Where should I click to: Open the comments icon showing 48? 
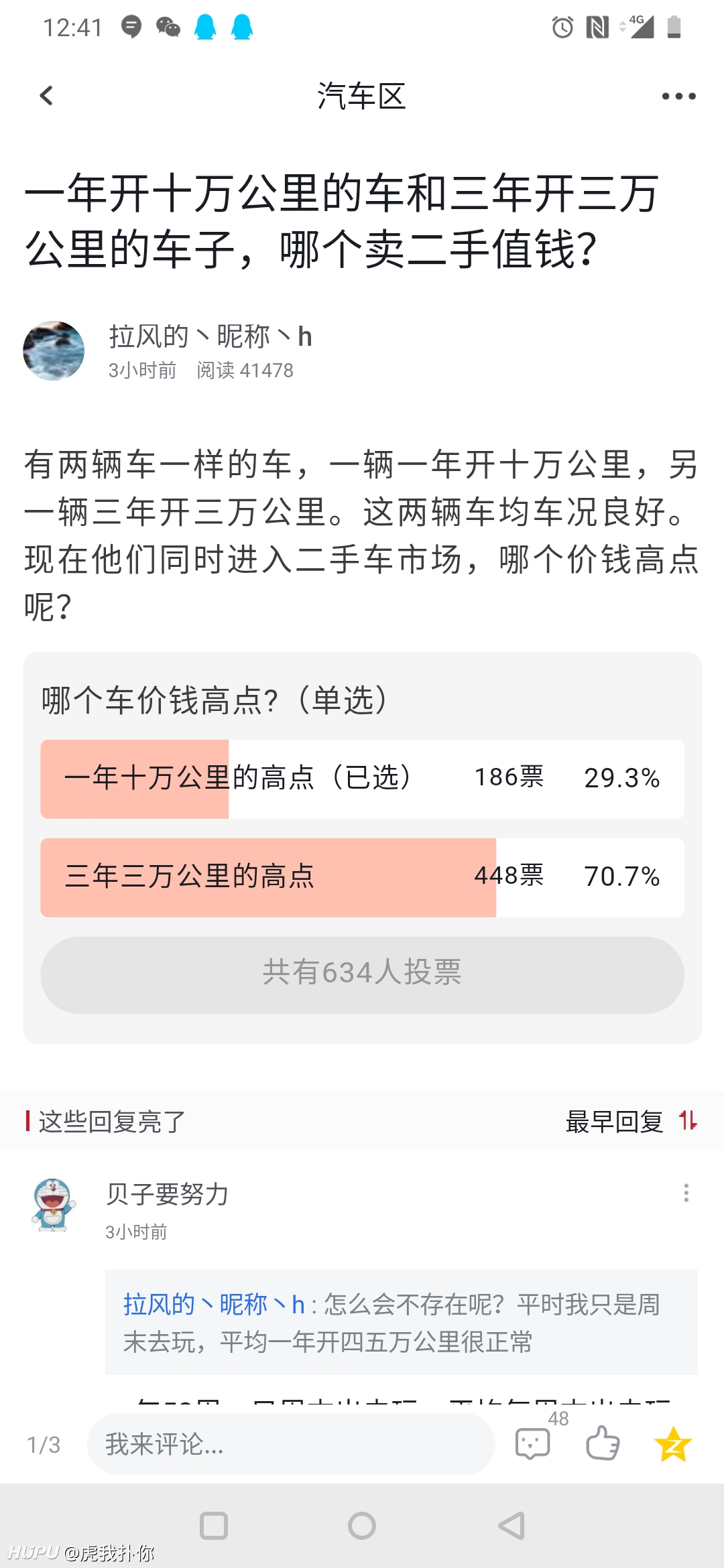tap(534, 1443)
